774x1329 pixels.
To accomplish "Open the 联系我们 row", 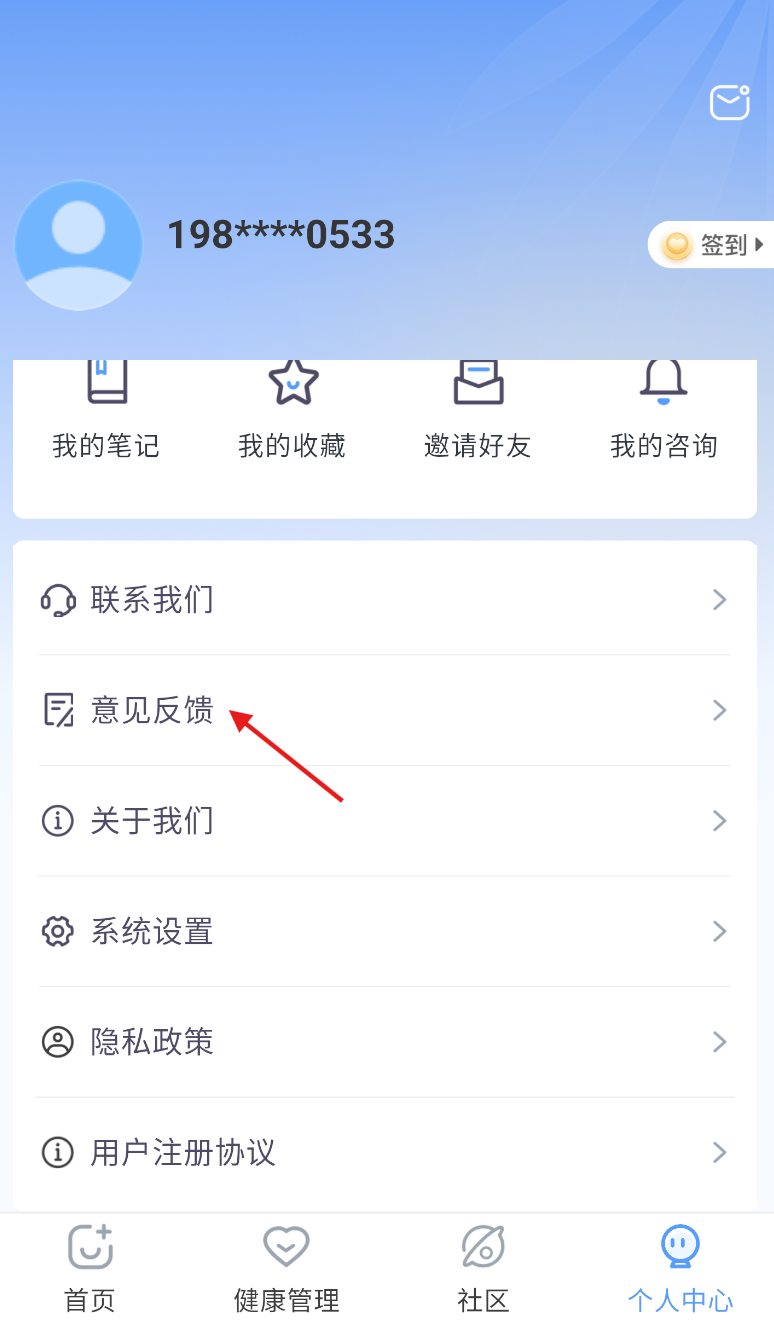I will click(x=385, y=600).
